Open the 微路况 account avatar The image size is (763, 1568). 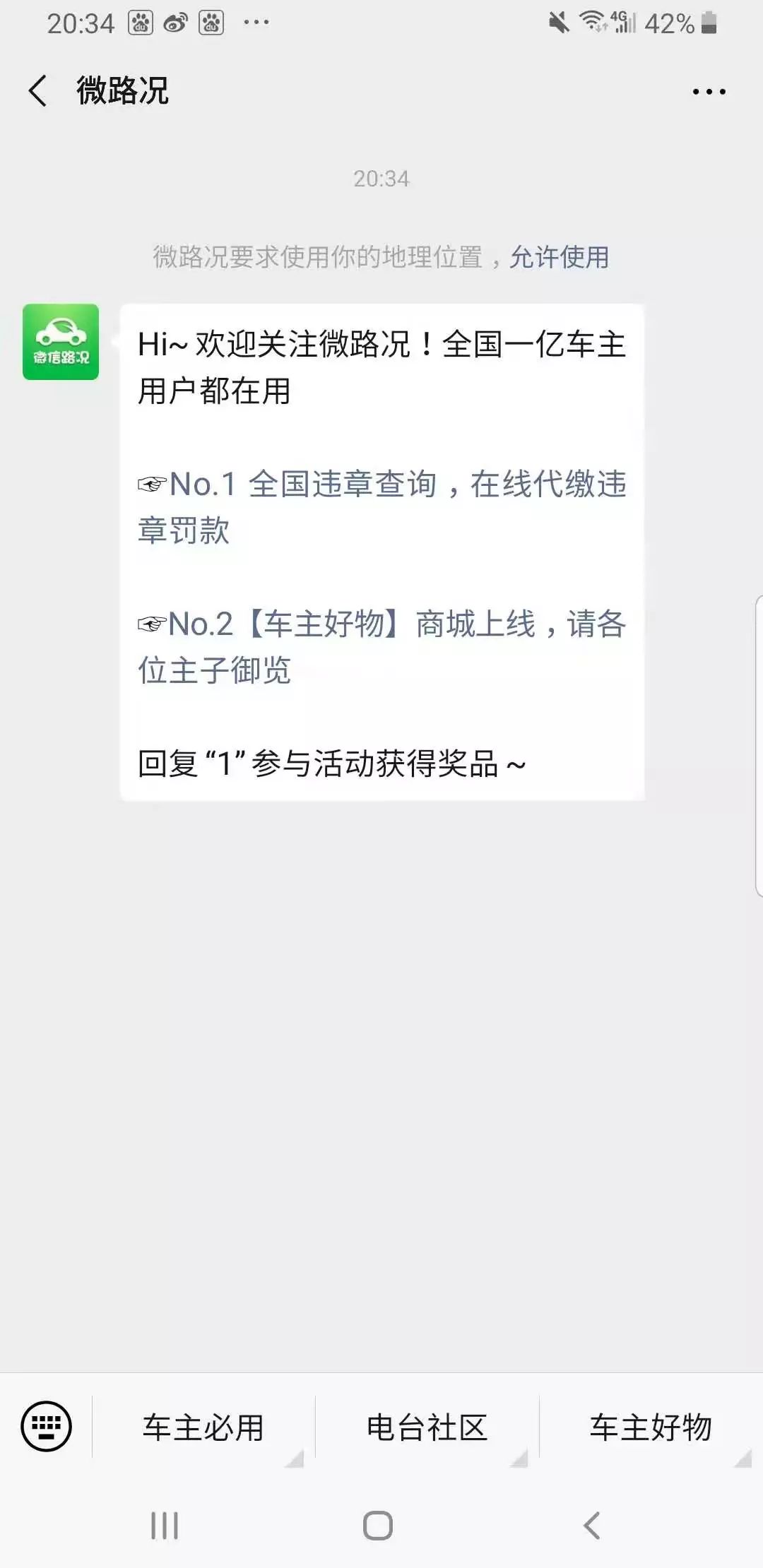[x=61, y=342]
